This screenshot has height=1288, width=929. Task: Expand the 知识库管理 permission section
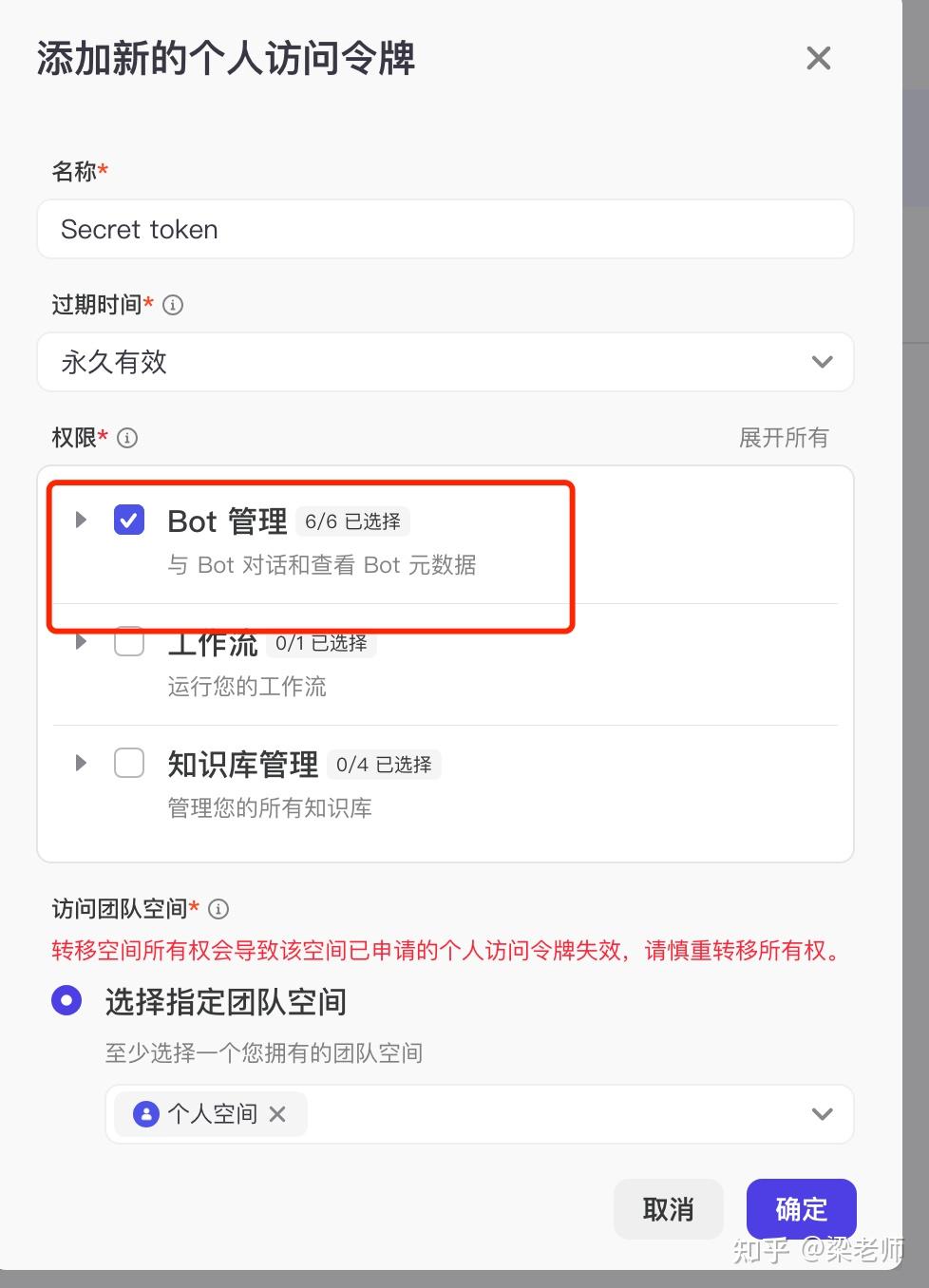point(80,763)
